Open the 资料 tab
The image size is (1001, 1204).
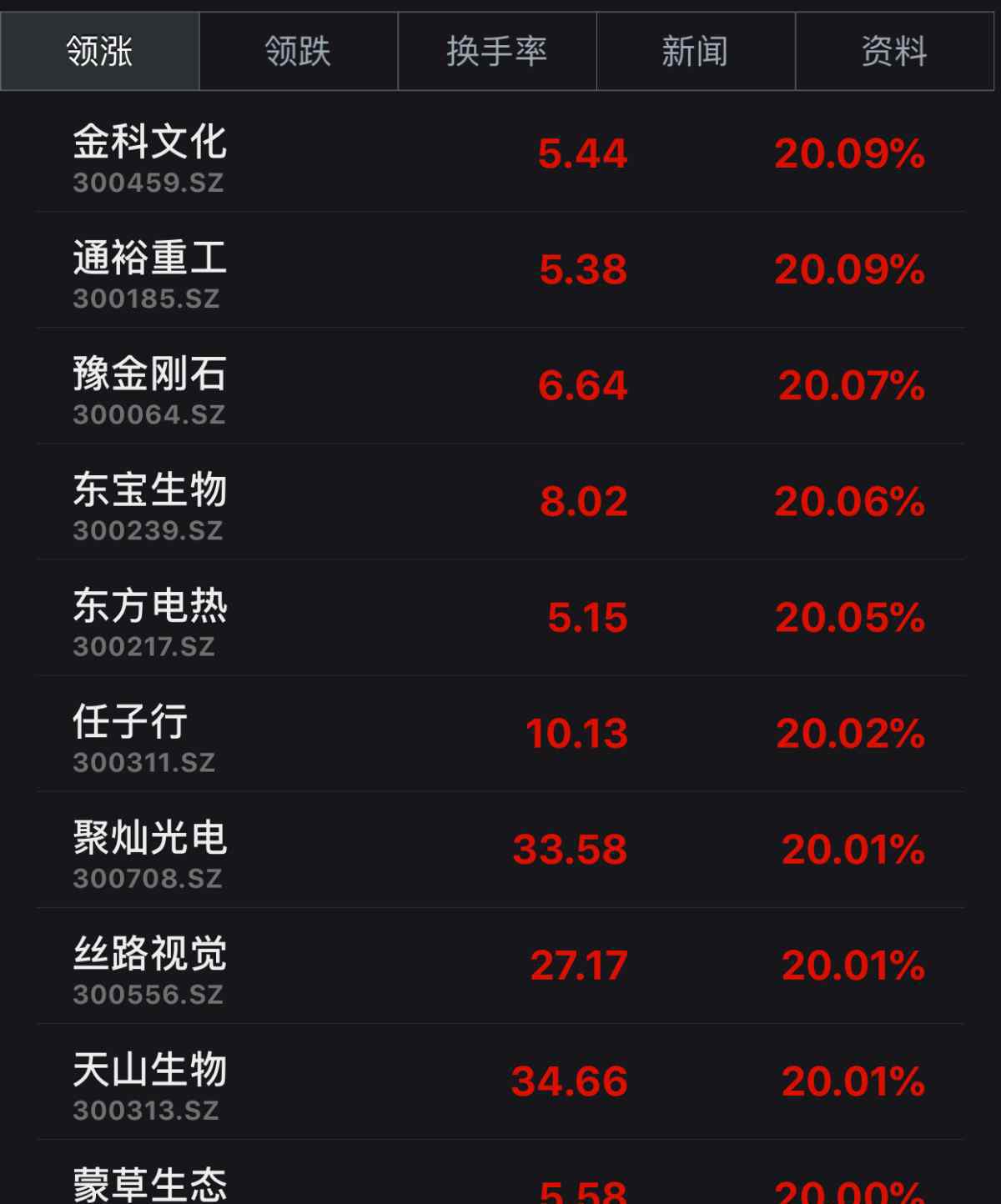894,52
